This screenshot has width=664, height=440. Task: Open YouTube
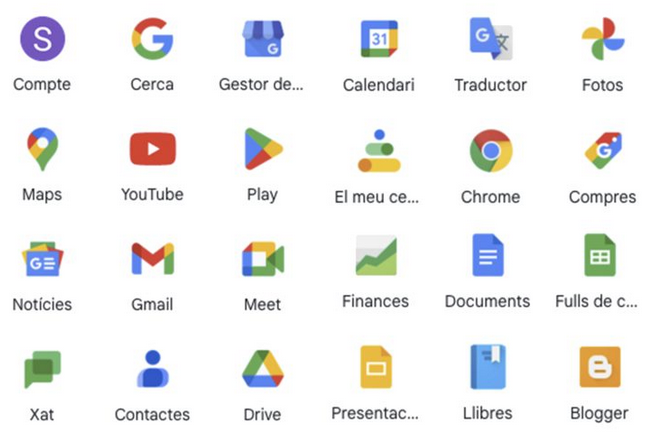click(152, 150)
